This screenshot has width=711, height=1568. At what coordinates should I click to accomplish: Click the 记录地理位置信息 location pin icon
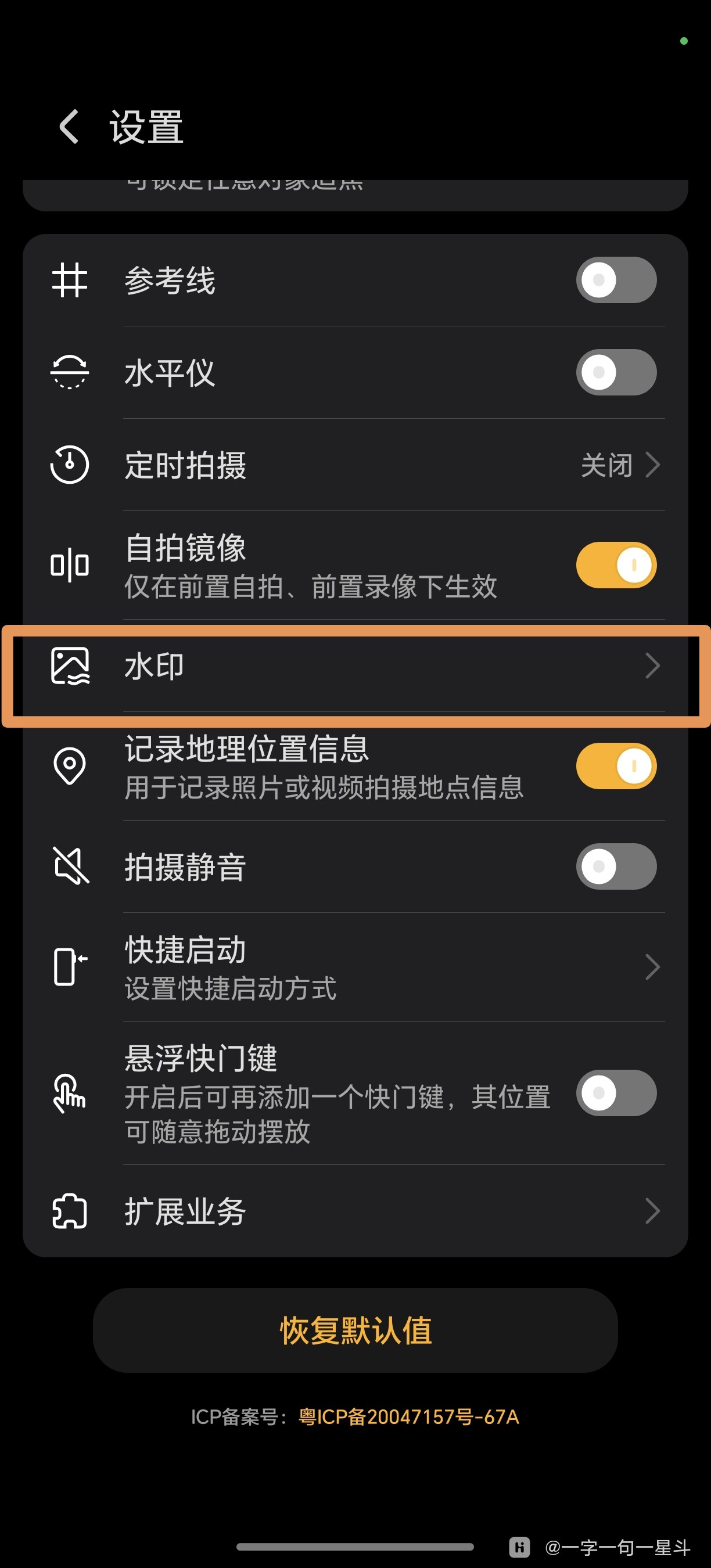69,767
